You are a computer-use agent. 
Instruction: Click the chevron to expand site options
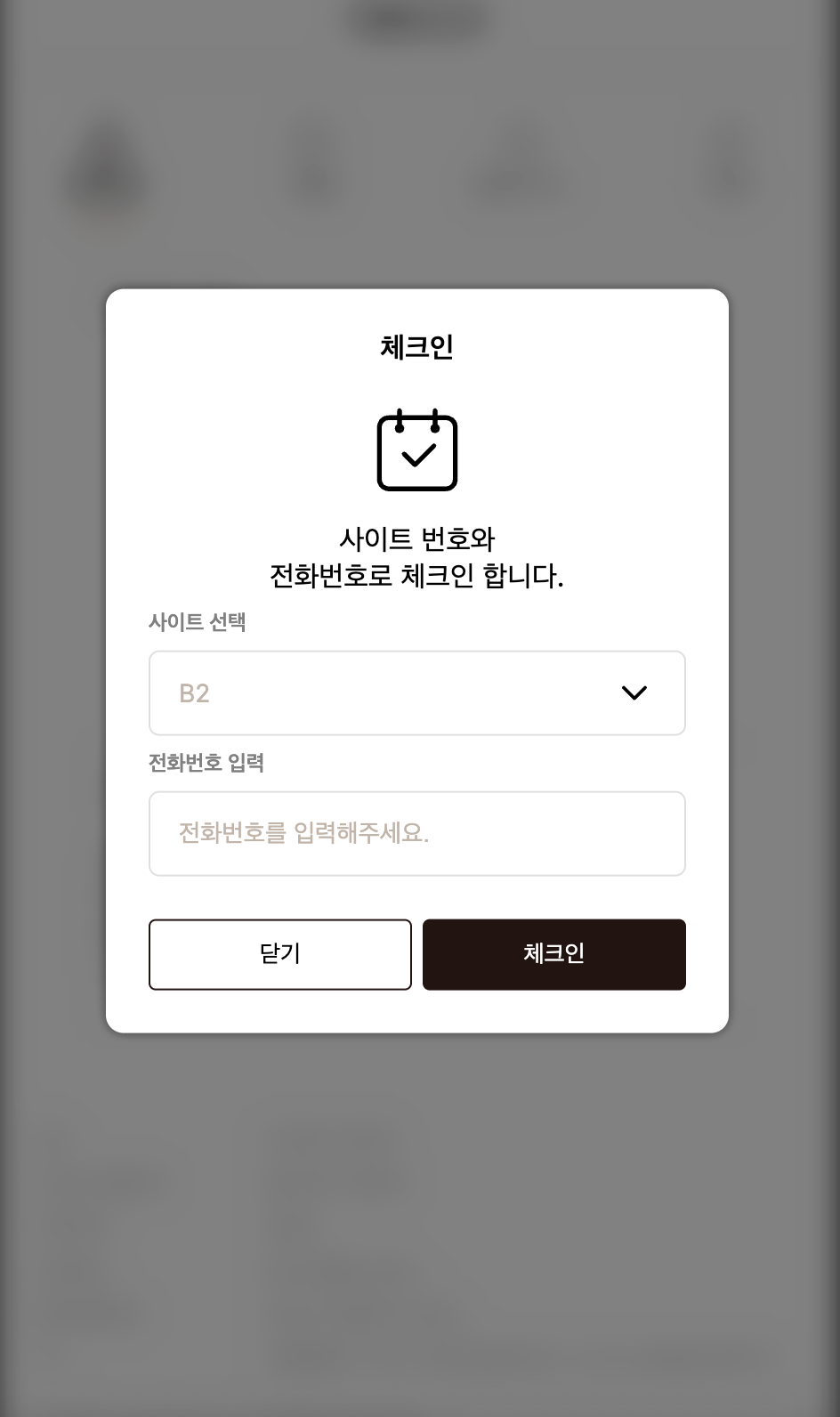634,692
